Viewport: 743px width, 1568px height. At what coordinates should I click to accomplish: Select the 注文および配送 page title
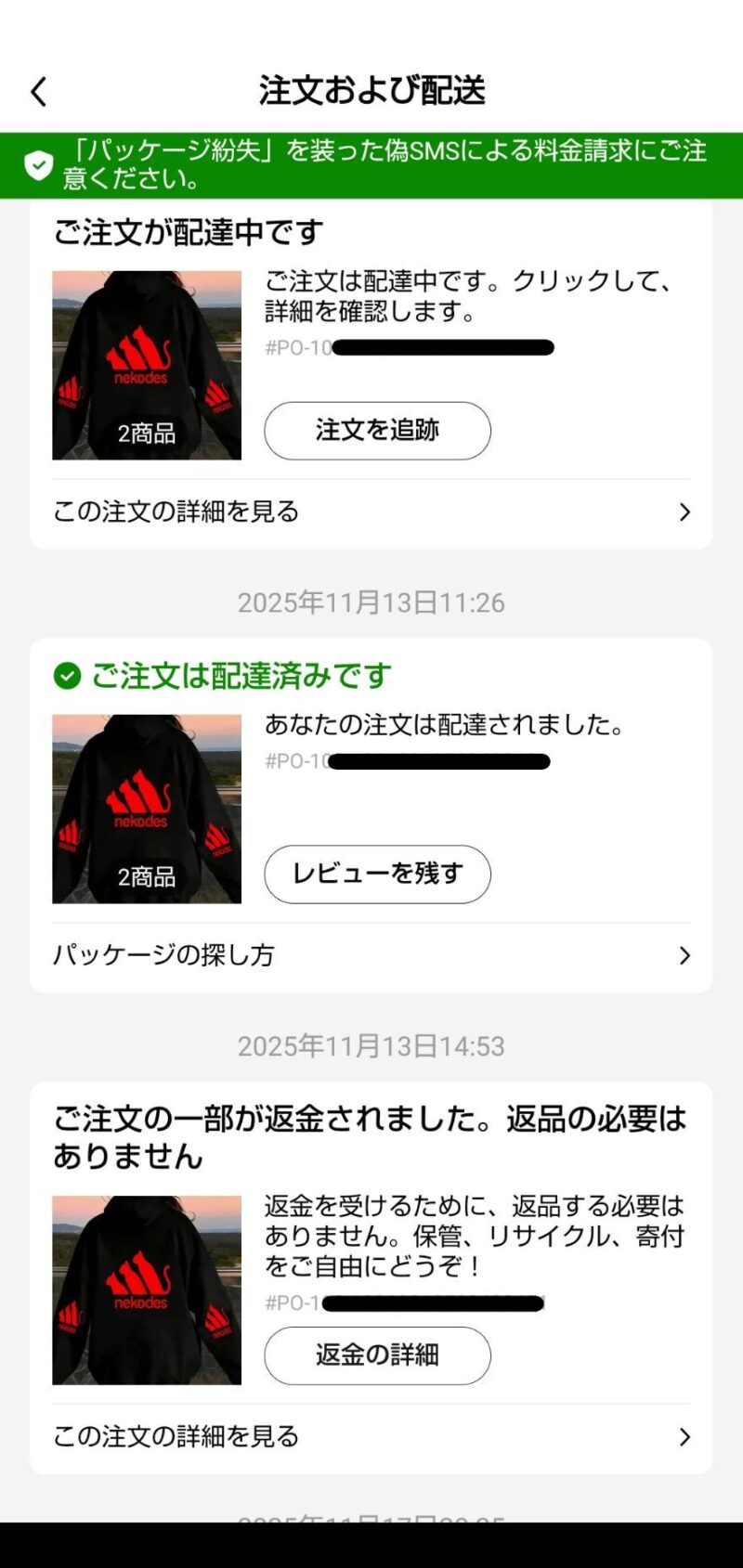coord(371,92)
